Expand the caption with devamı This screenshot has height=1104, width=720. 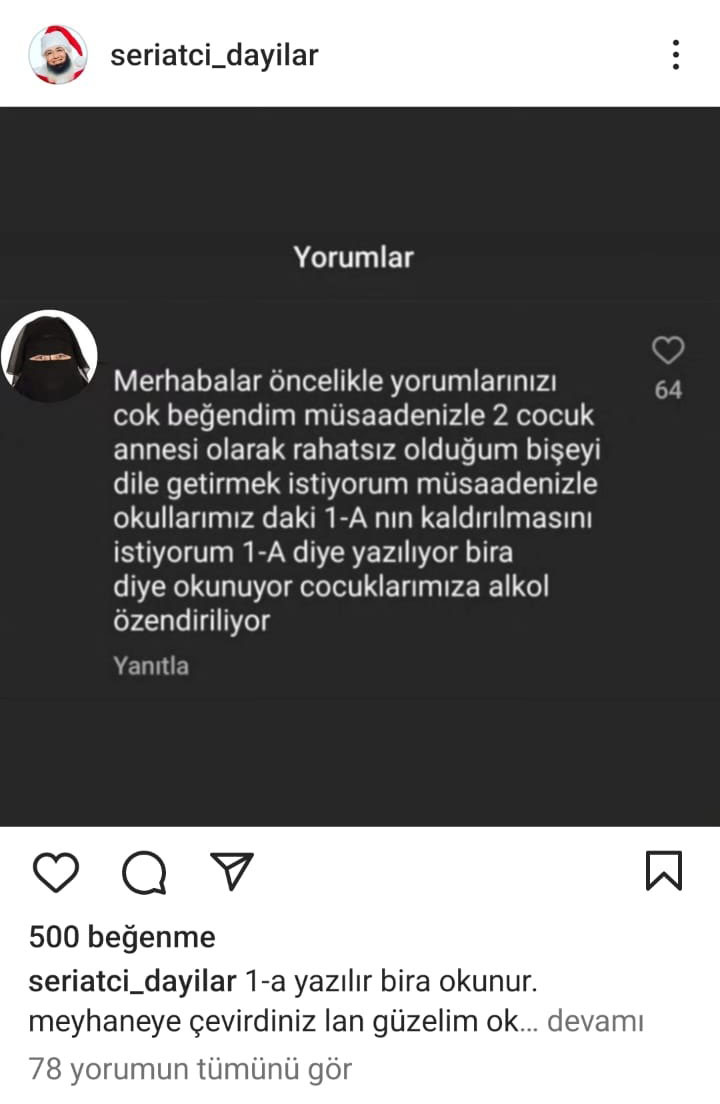pos(594,1022)
